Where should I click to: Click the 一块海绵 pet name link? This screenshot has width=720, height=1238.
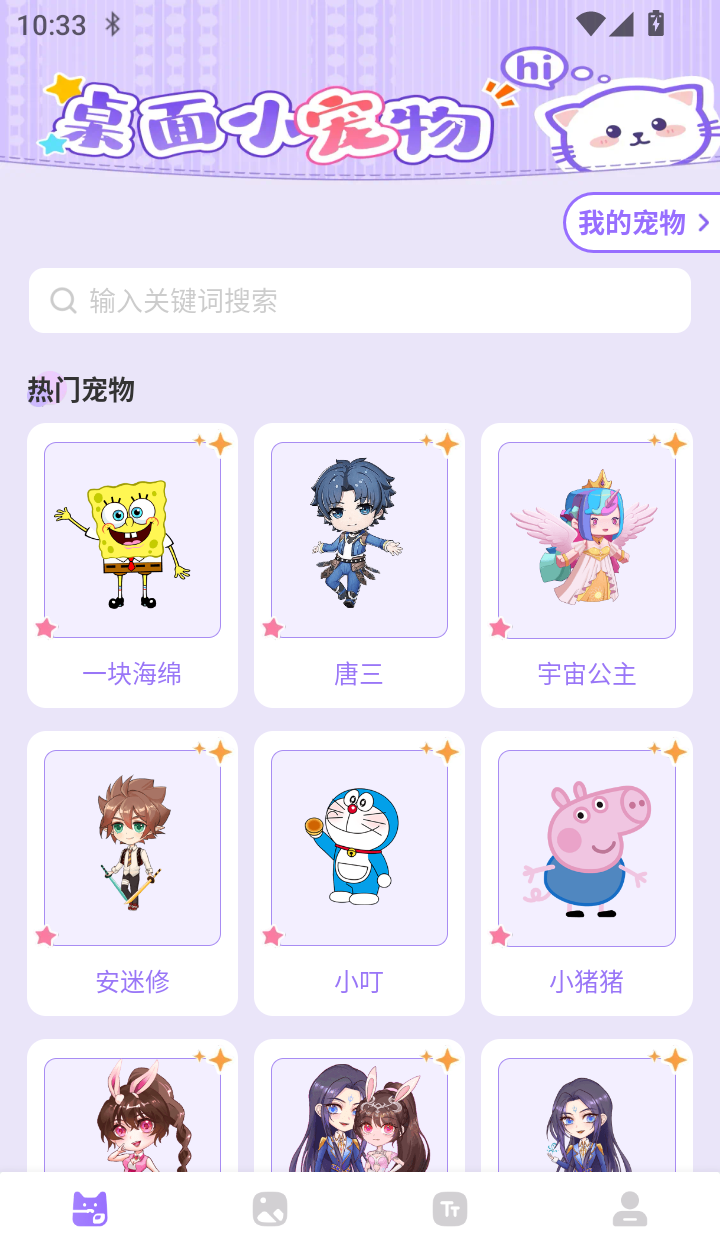[x=132, y=674]
